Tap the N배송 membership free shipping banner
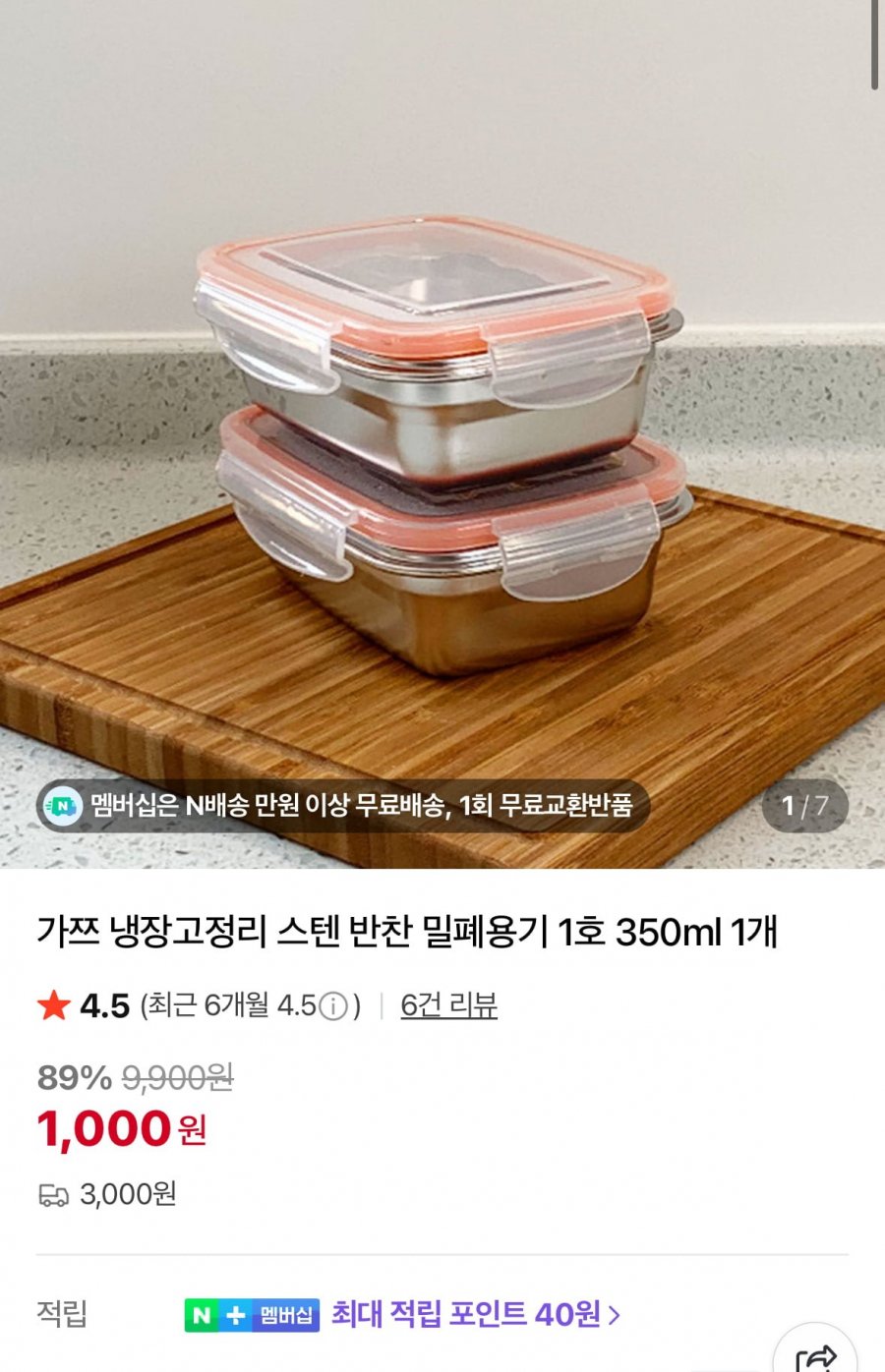Screen dimensions: 885x1372 click(x=342, y=806)
